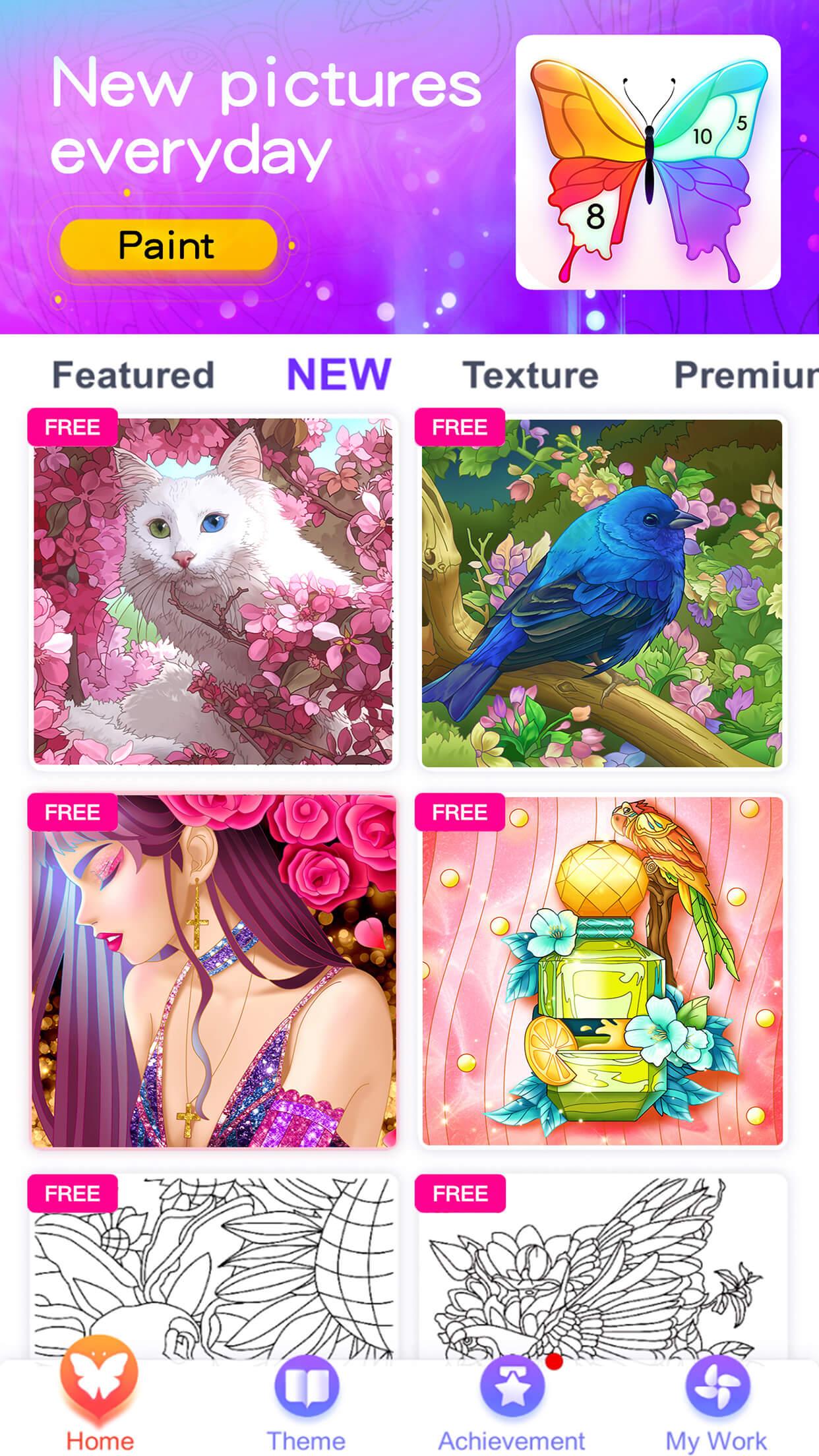Viewport: 819px width, 1456px height.
Task: Open the white cat picture
Action: [213, 591]
